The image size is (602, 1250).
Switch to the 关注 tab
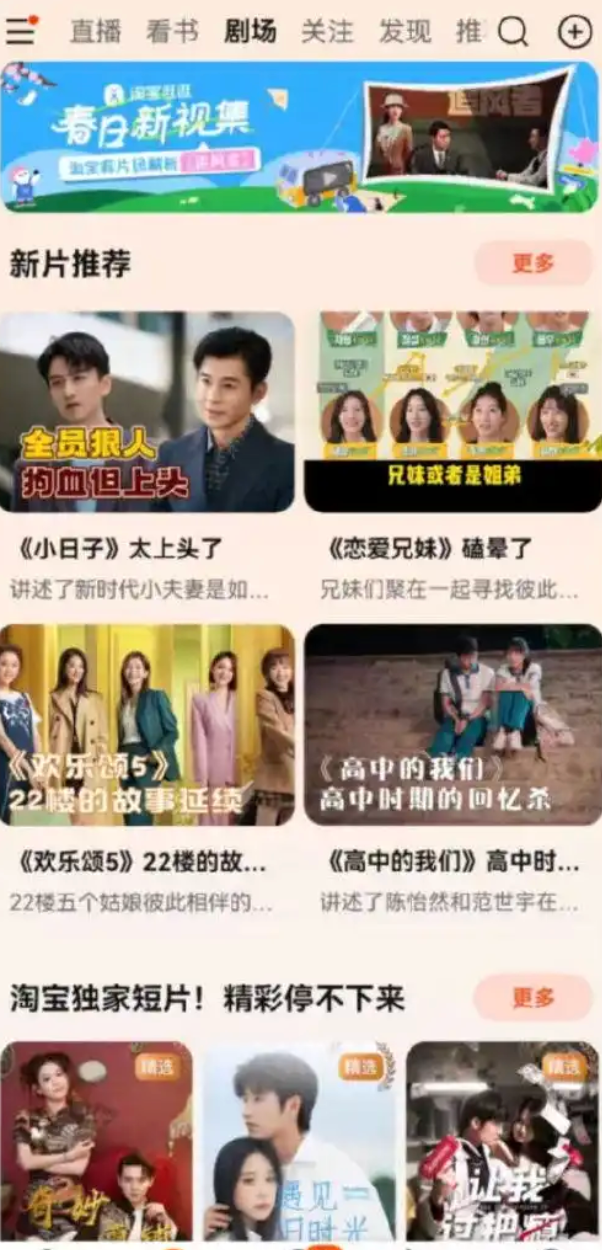tap(327, 32)
